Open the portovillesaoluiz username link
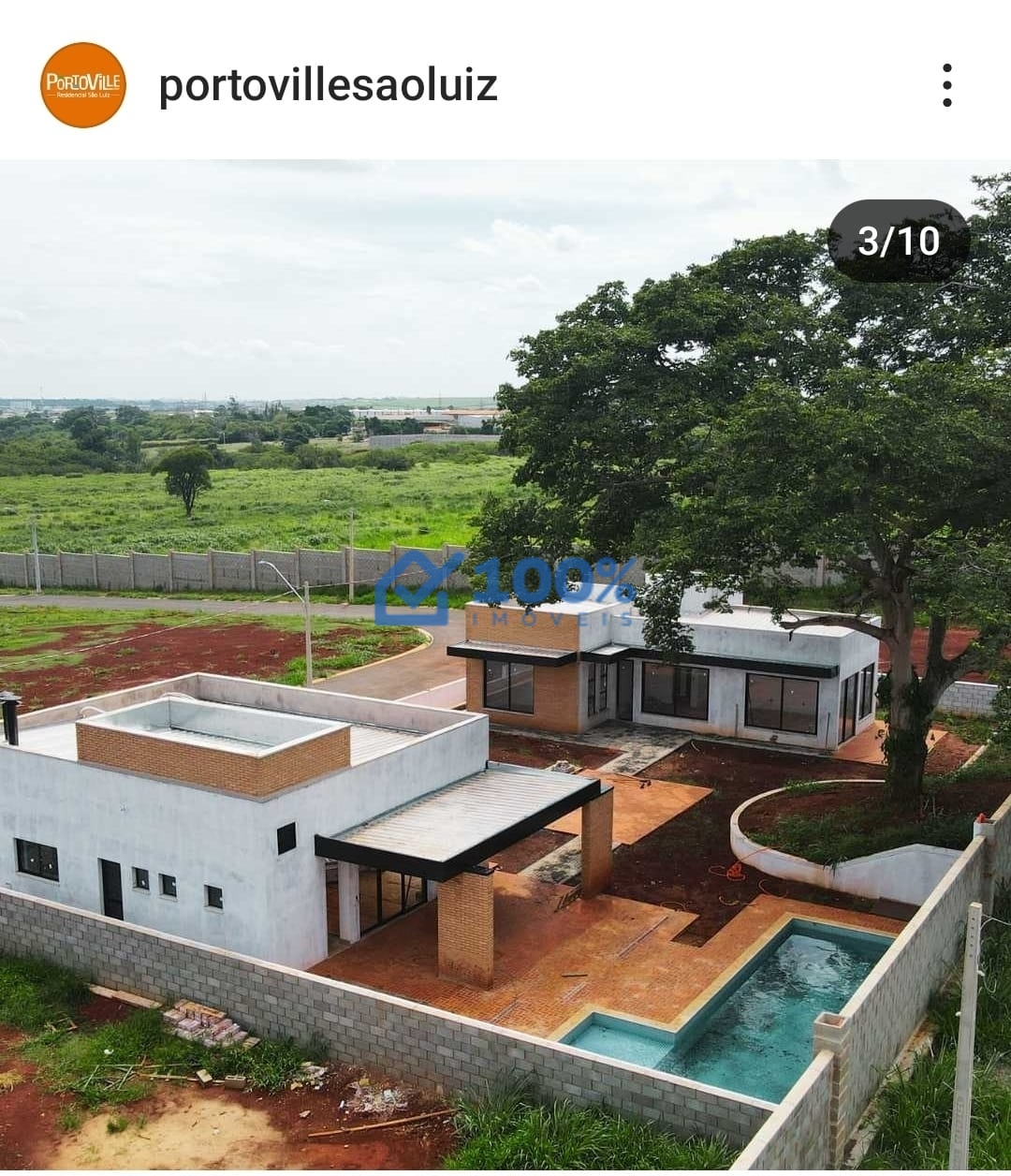 tap(328, 86)
